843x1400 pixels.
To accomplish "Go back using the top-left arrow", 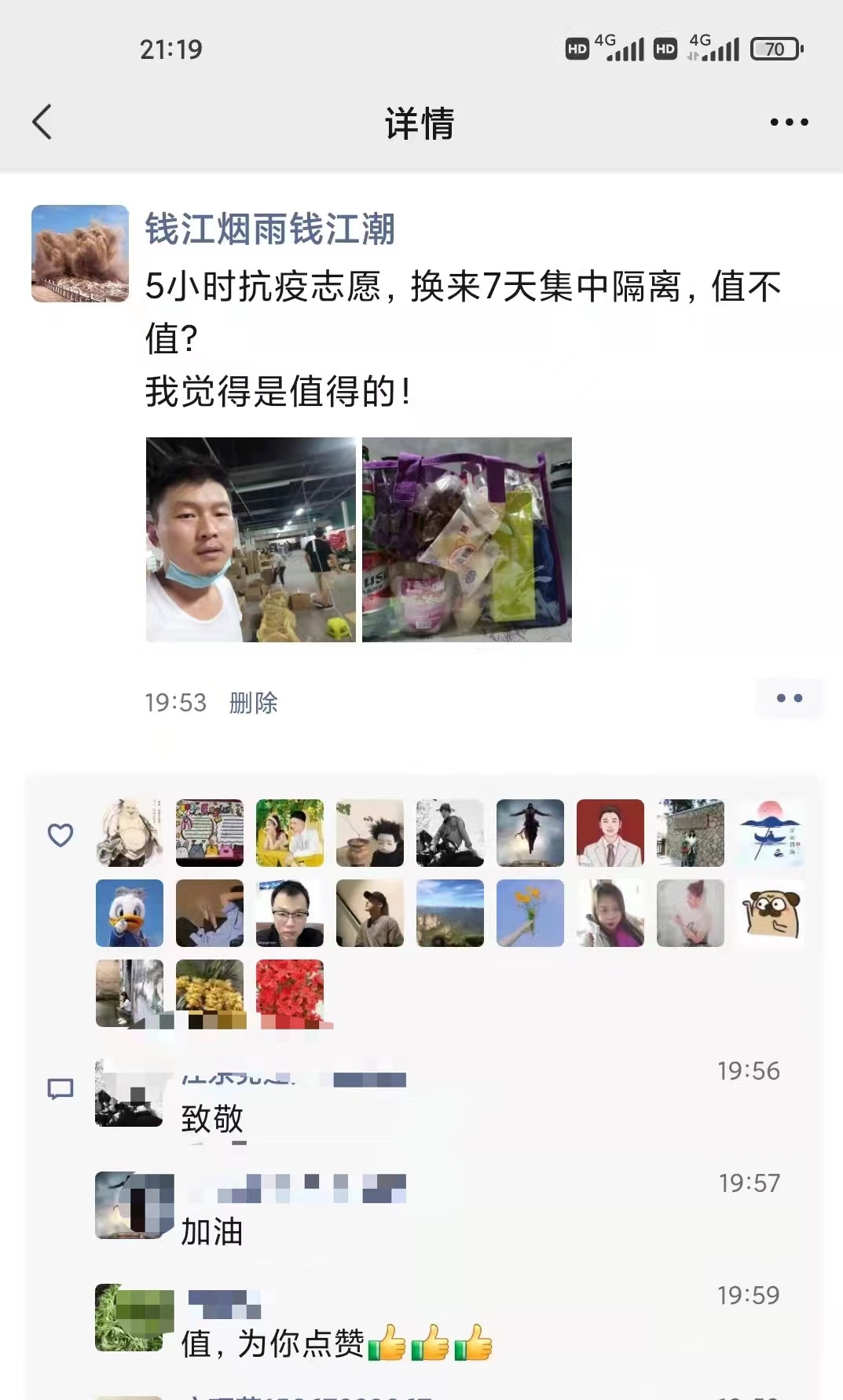I will click(42, 122).
